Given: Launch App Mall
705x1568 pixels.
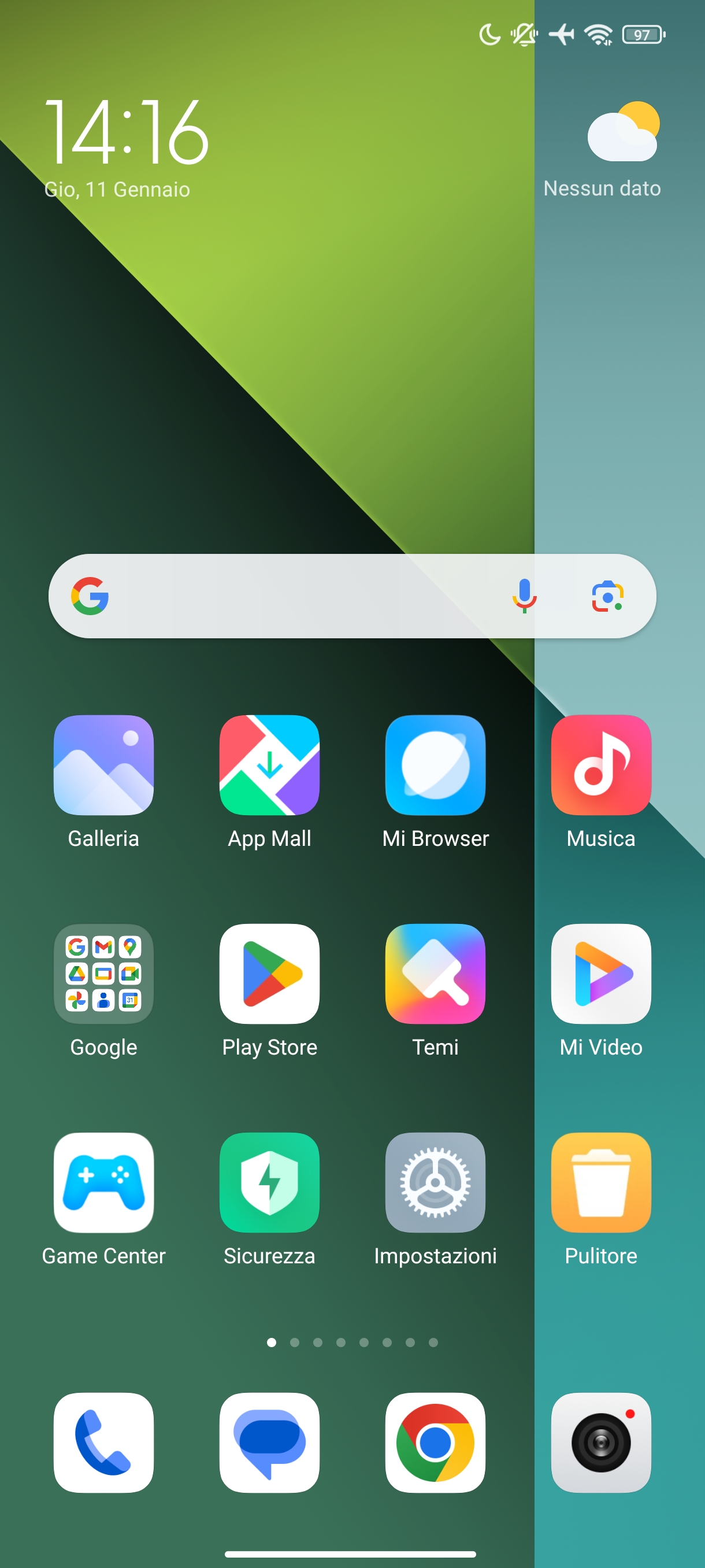Looking at the screenshot, I should tap(269, 764).
